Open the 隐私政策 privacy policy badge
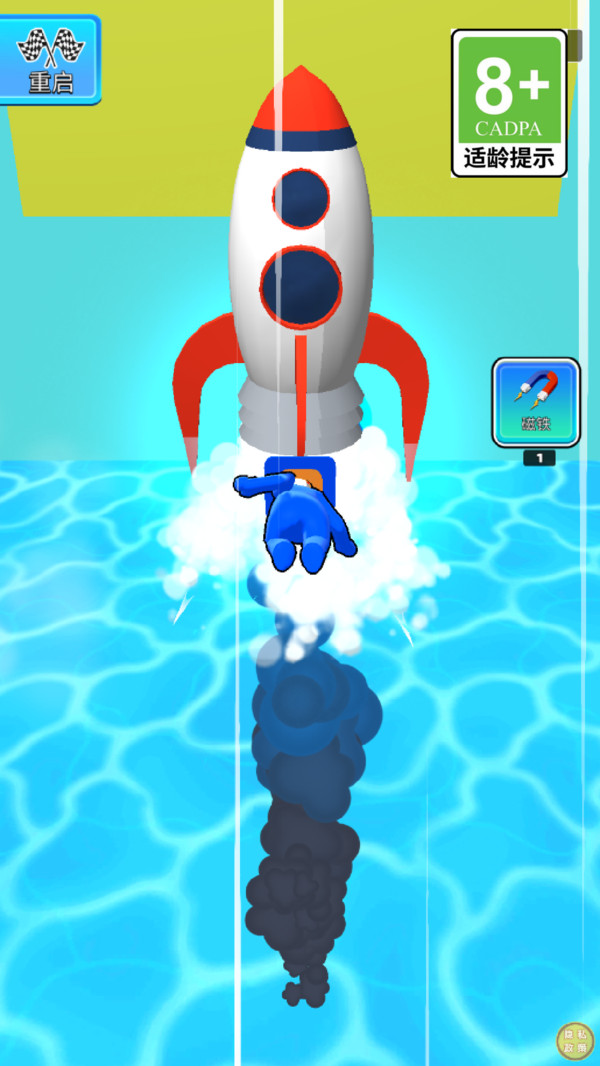The height and width of the screenshot is (1066, 600). tap(575, 1041)
